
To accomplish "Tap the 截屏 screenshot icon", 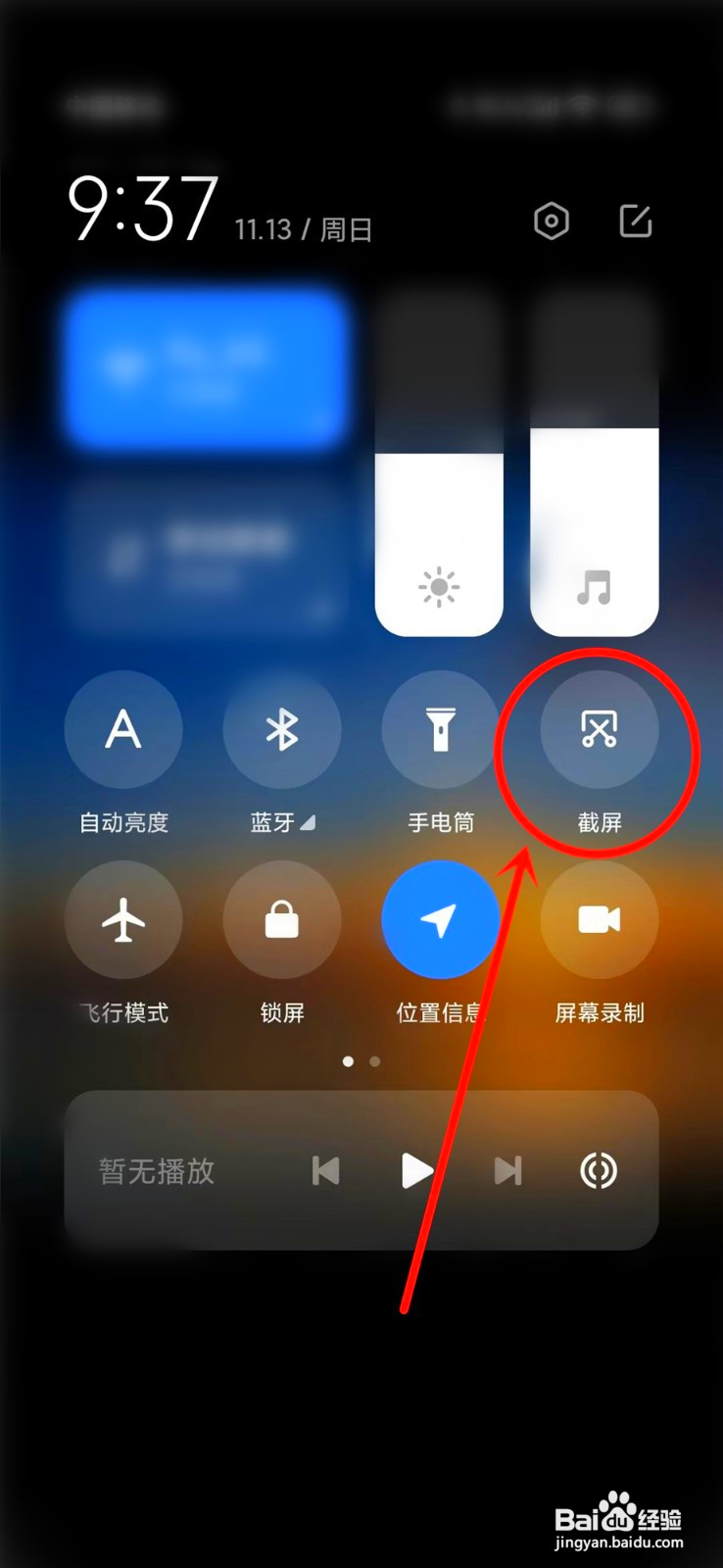I will click(599, 730).
